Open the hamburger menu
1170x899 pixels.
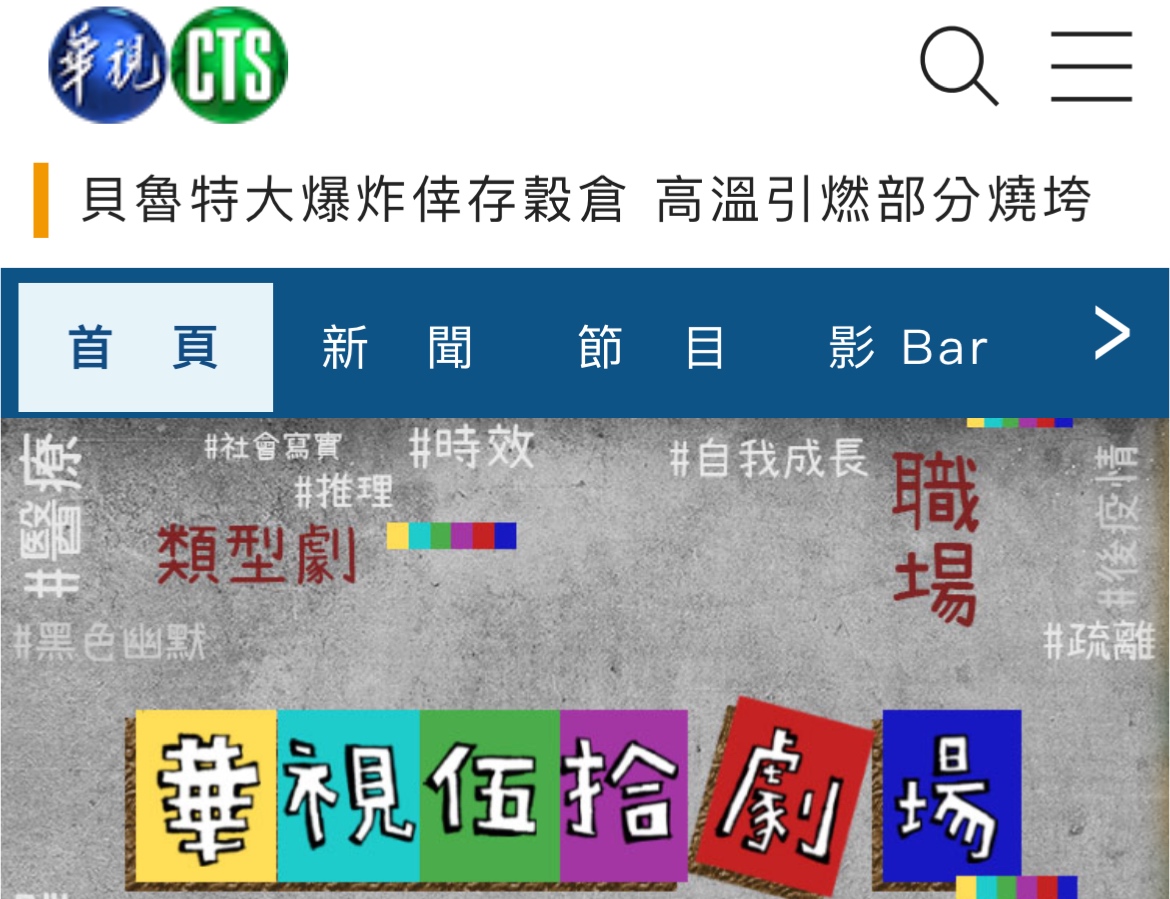click(x=1091, y=66)
